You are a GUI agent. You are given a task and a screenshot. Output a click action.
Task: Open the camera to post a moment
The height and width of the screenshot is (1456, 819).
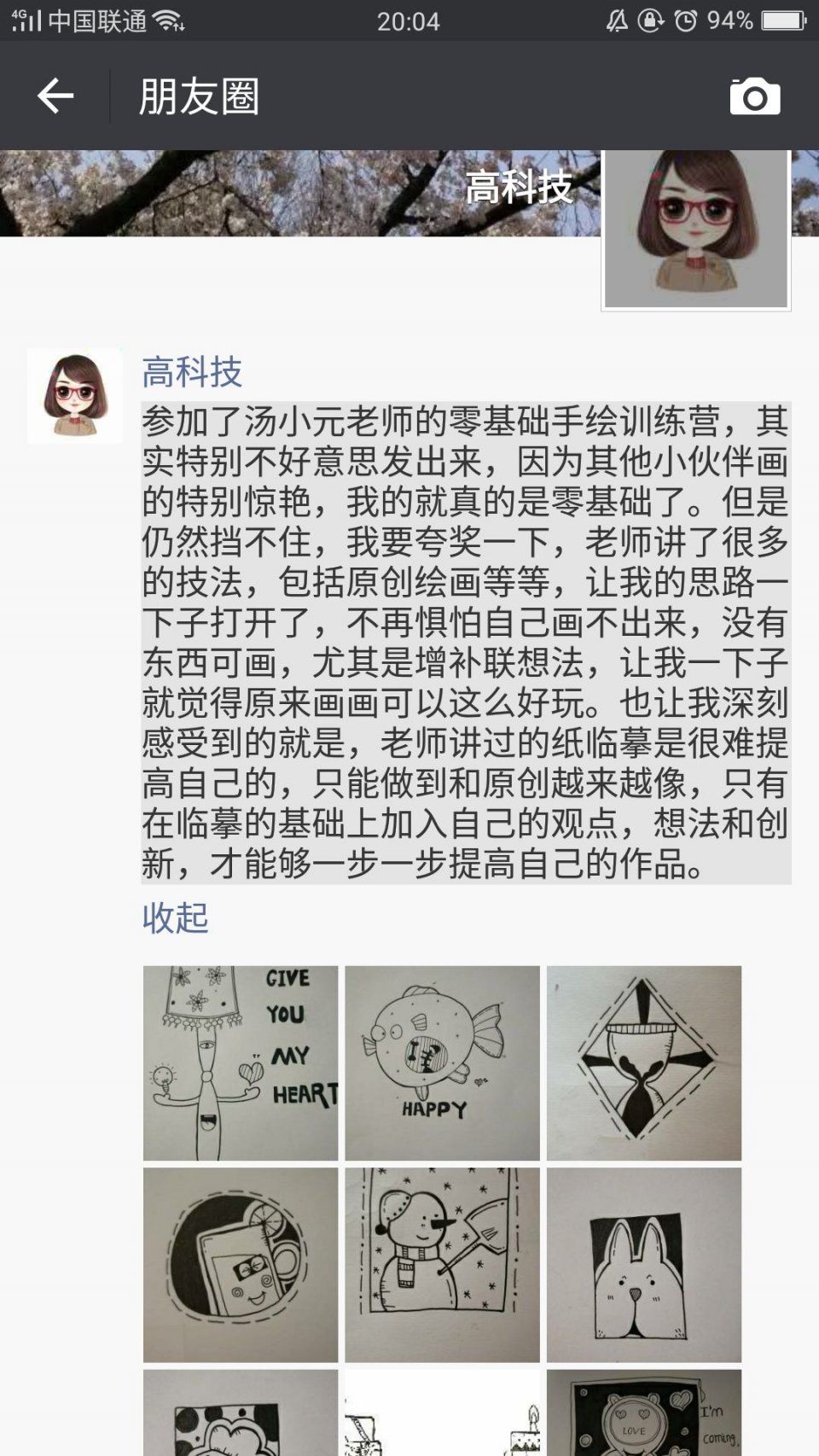tap(754, 96)
